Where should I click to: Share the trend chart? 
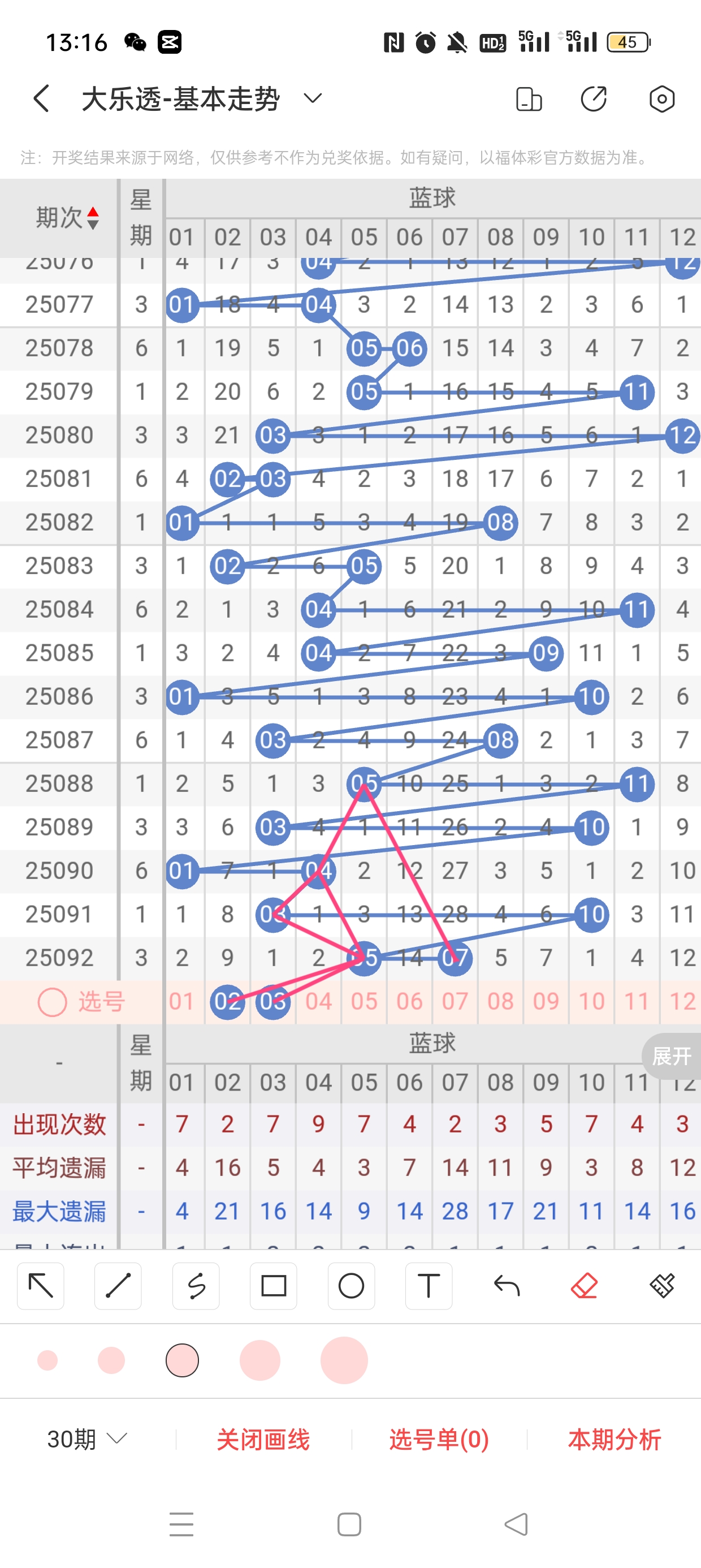594,99
